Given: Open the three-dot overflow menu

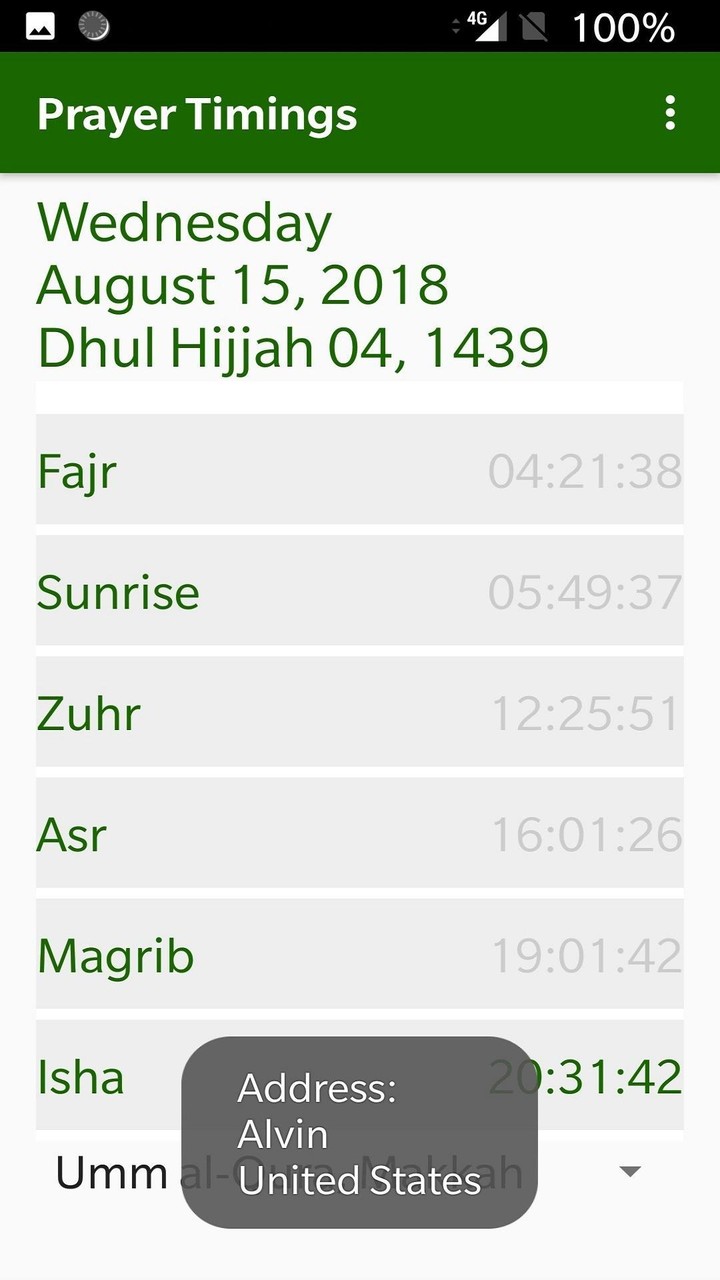Looking at the screenshot, I should [669, 113].
